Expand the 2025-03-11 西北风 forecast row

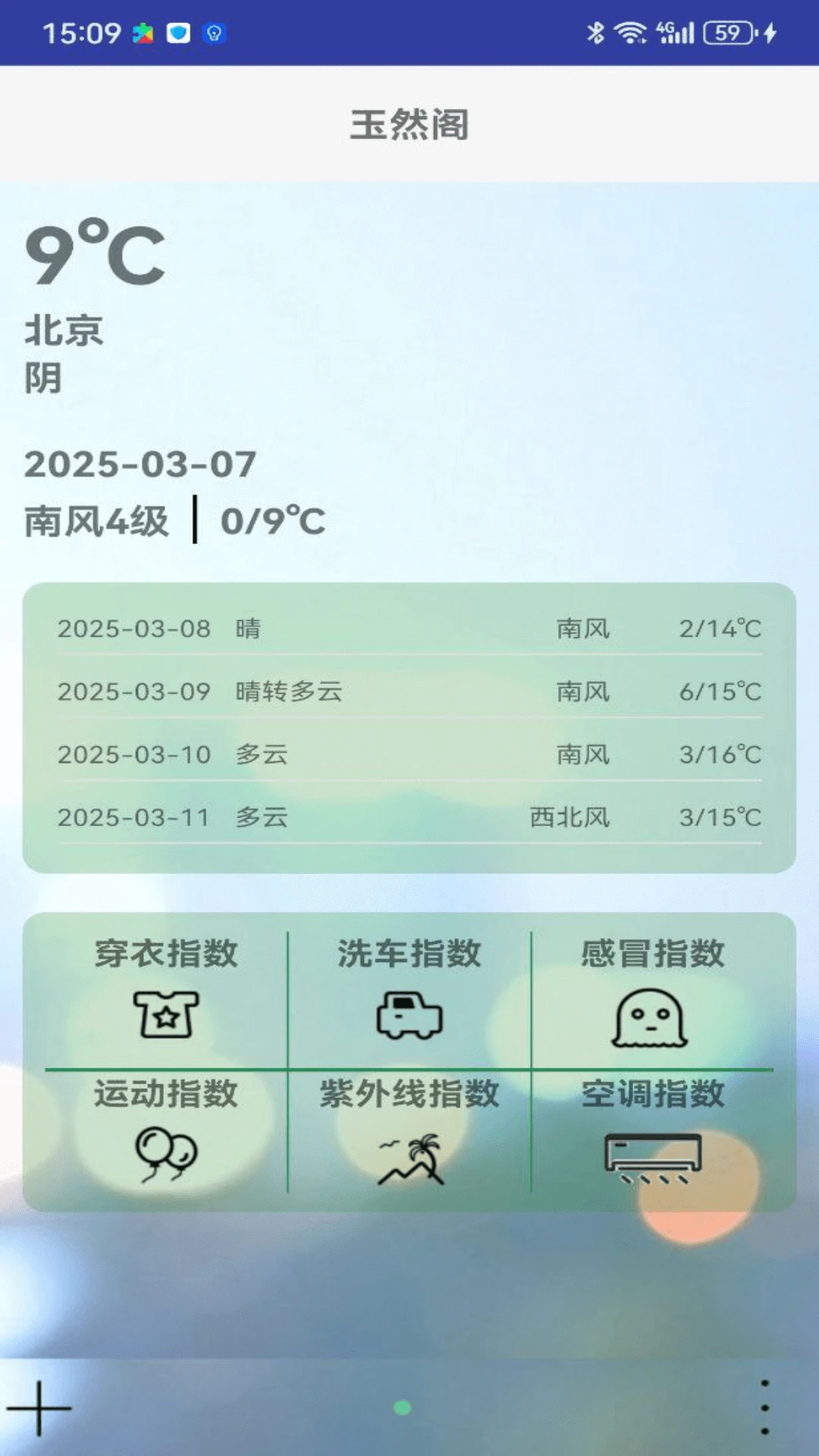[409, 818]
